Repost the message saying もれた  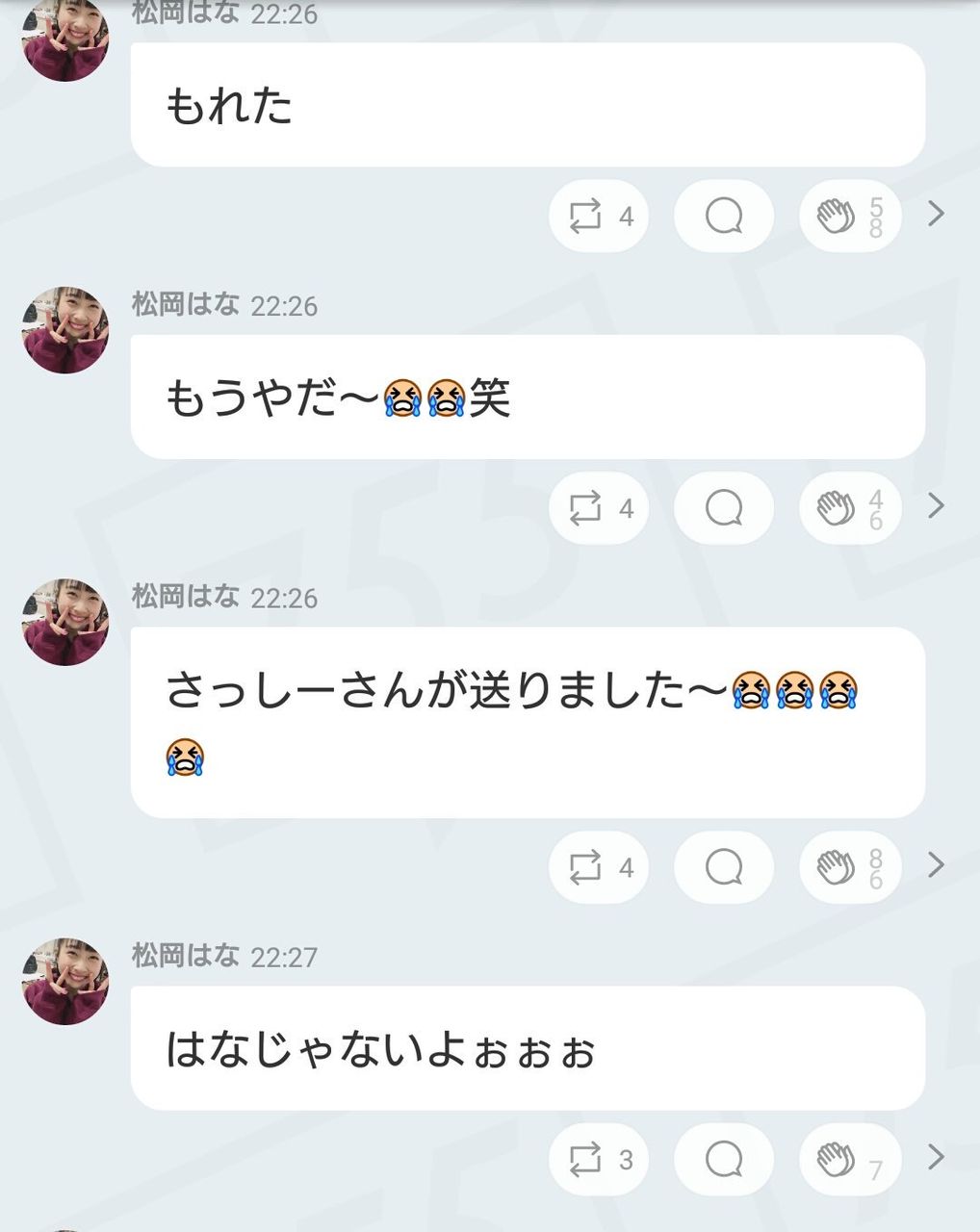coord(599,216)
